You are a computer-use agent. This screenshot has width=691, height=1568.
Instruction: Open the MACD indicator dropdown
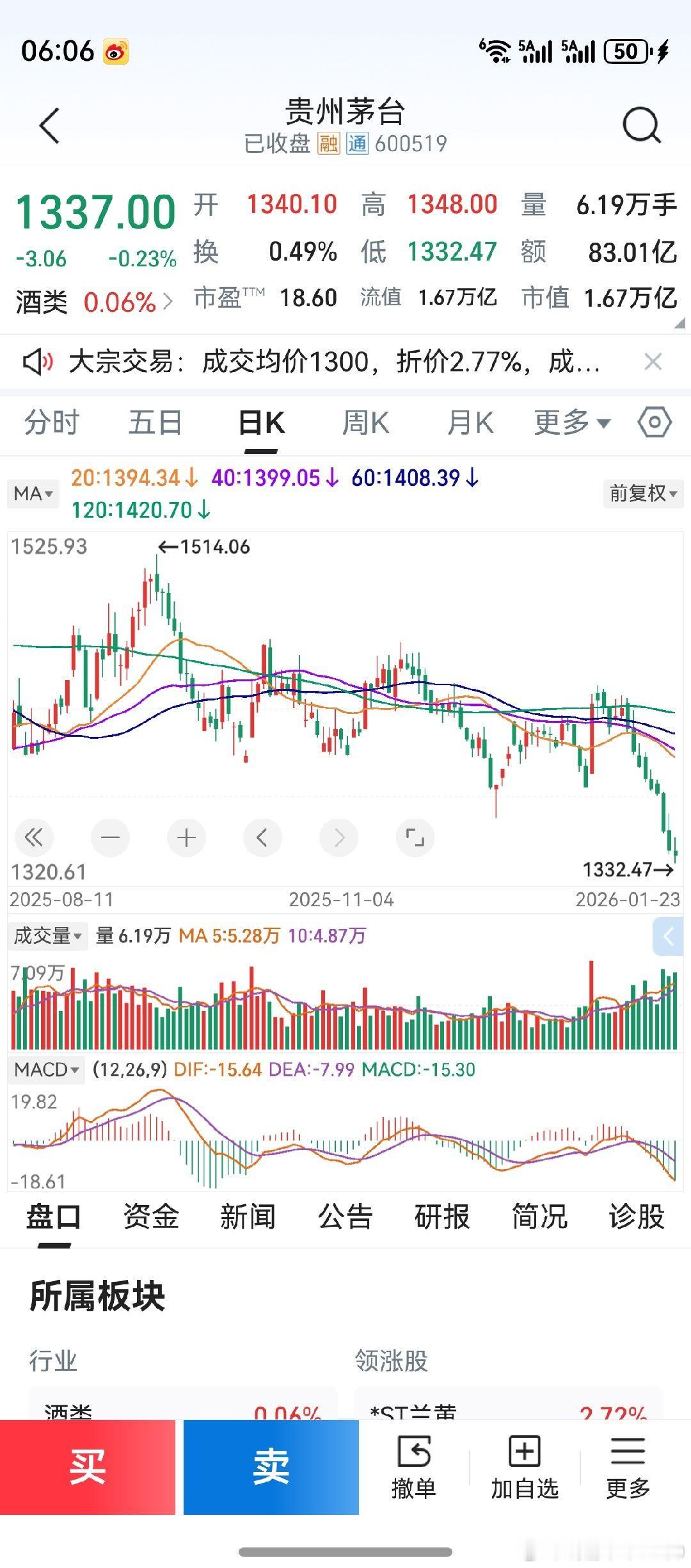click(x=45, y=1069)
